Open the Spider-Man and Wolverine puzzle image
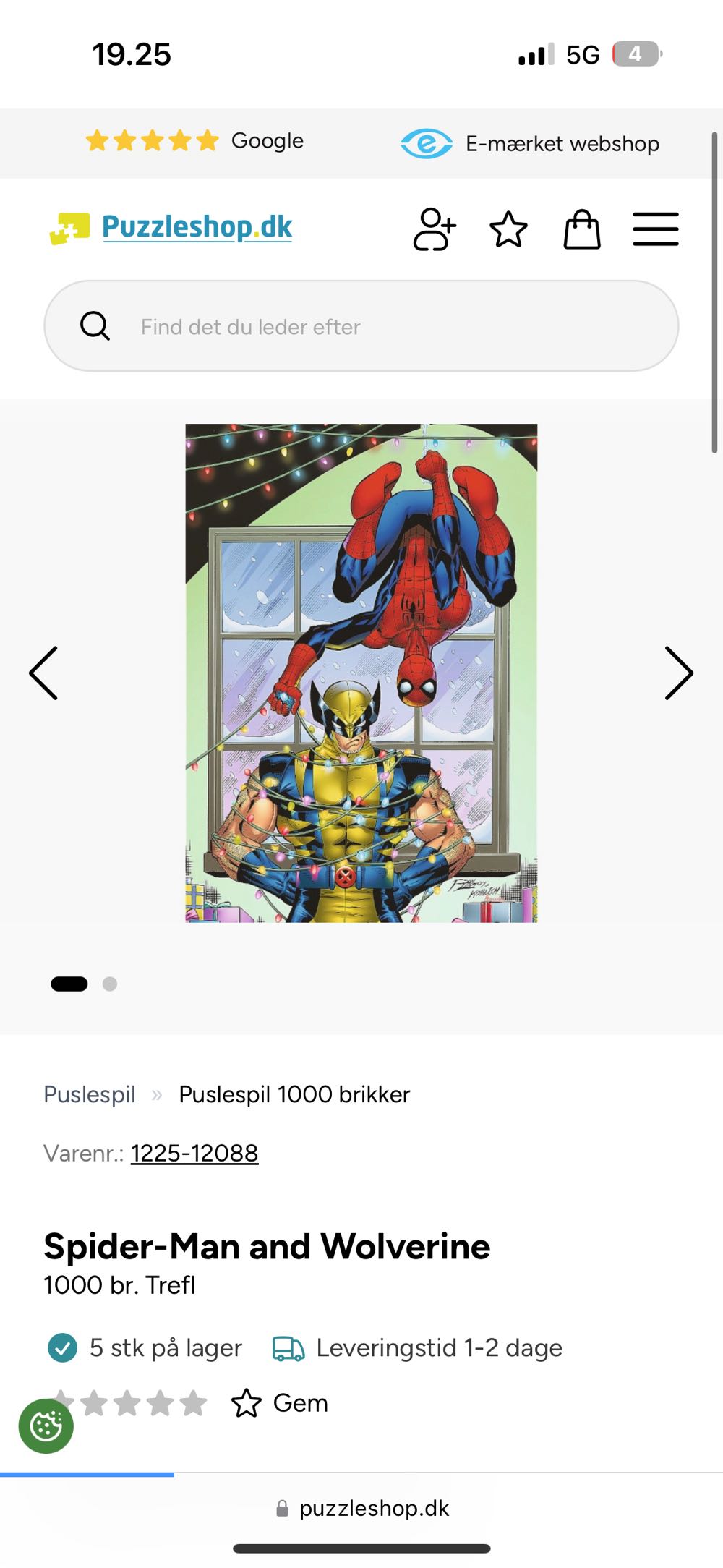 361,673
